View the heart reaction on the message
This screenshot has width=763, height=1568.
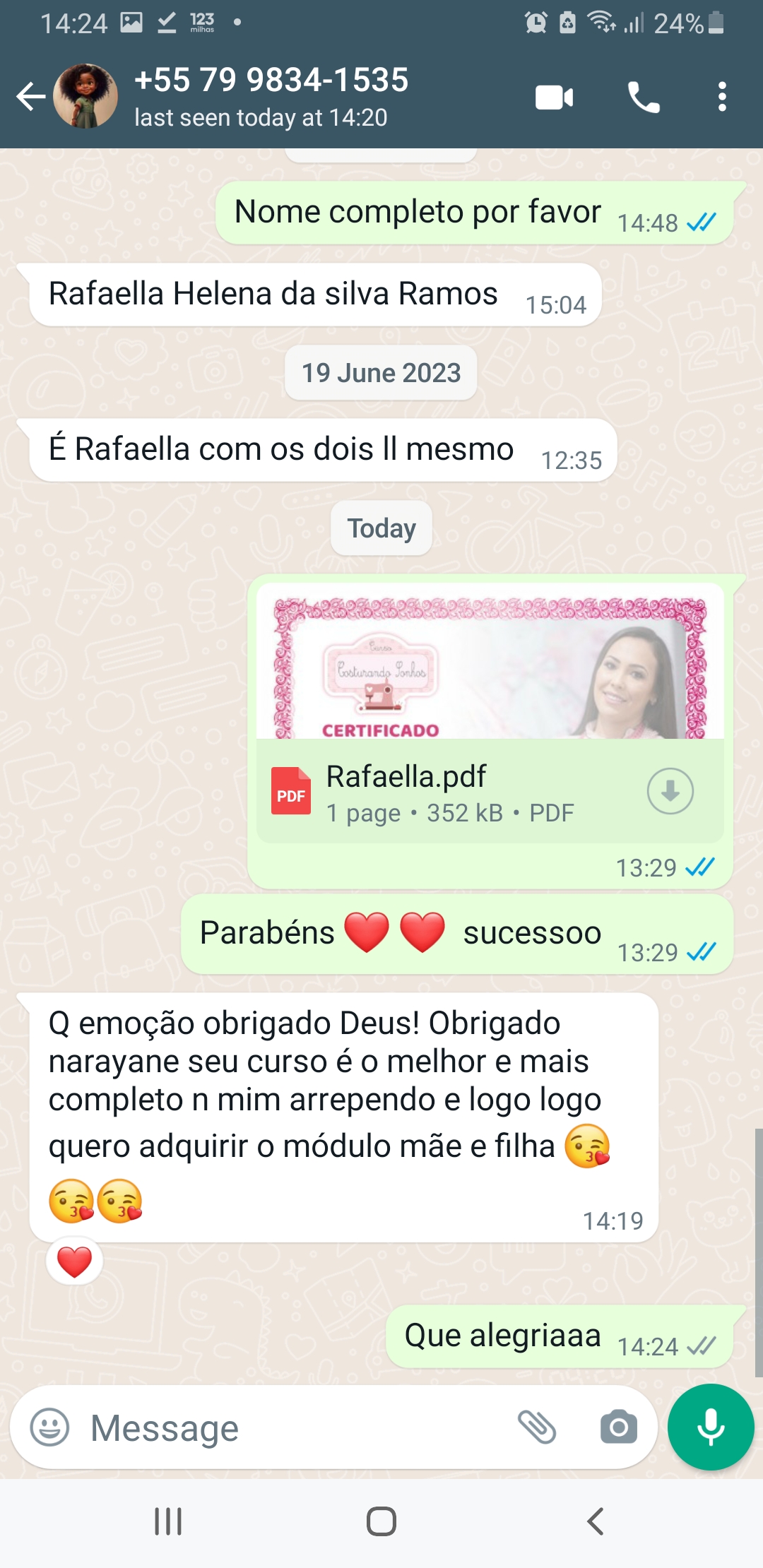pyautogui.click(x=74, y=1262)
